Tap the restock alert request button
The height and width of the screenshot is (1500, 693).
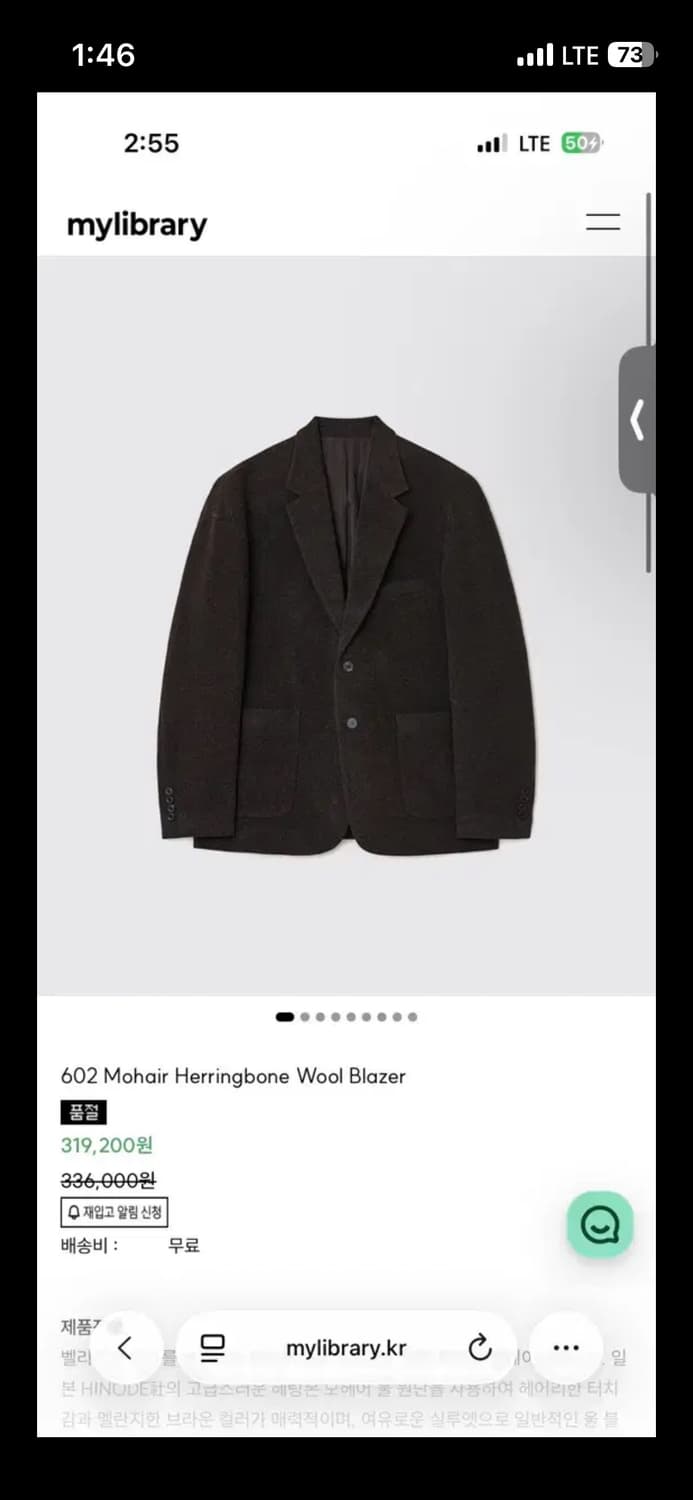(x=114, y=1212)
